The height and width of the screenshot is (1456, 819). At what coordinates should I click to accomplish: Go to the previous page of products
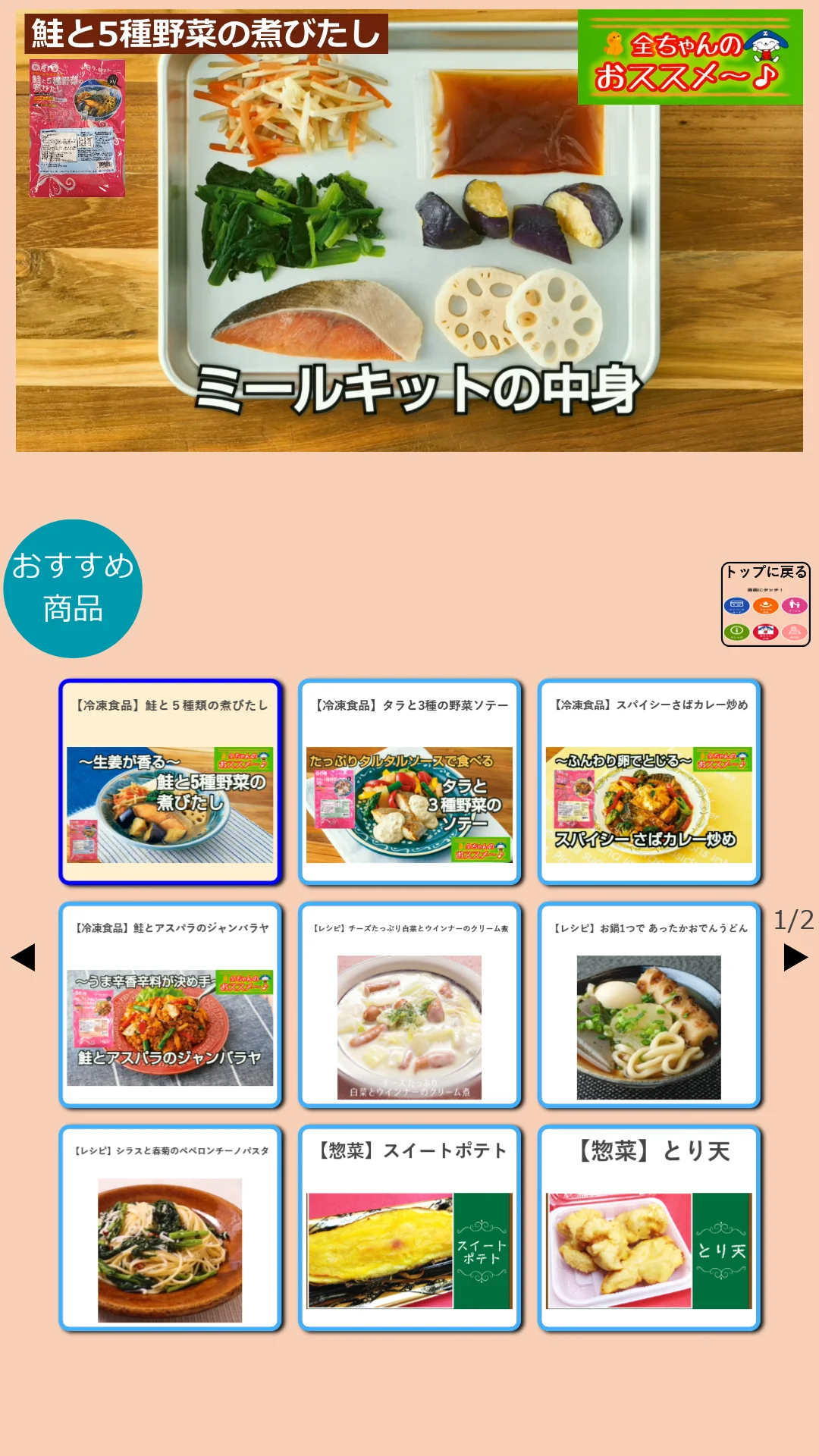(24, 957)
